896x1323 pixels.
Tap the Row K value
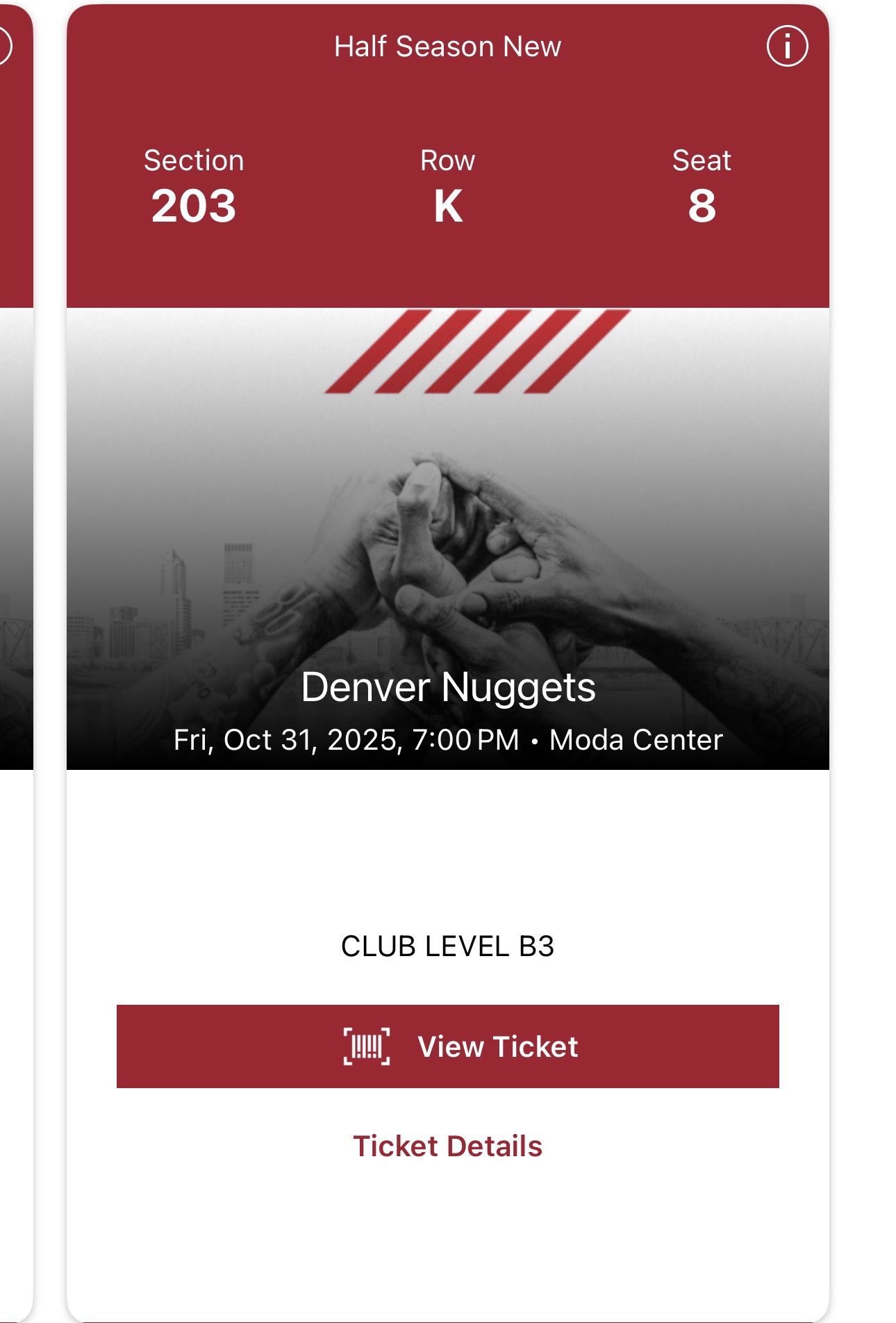pos(448,205)
